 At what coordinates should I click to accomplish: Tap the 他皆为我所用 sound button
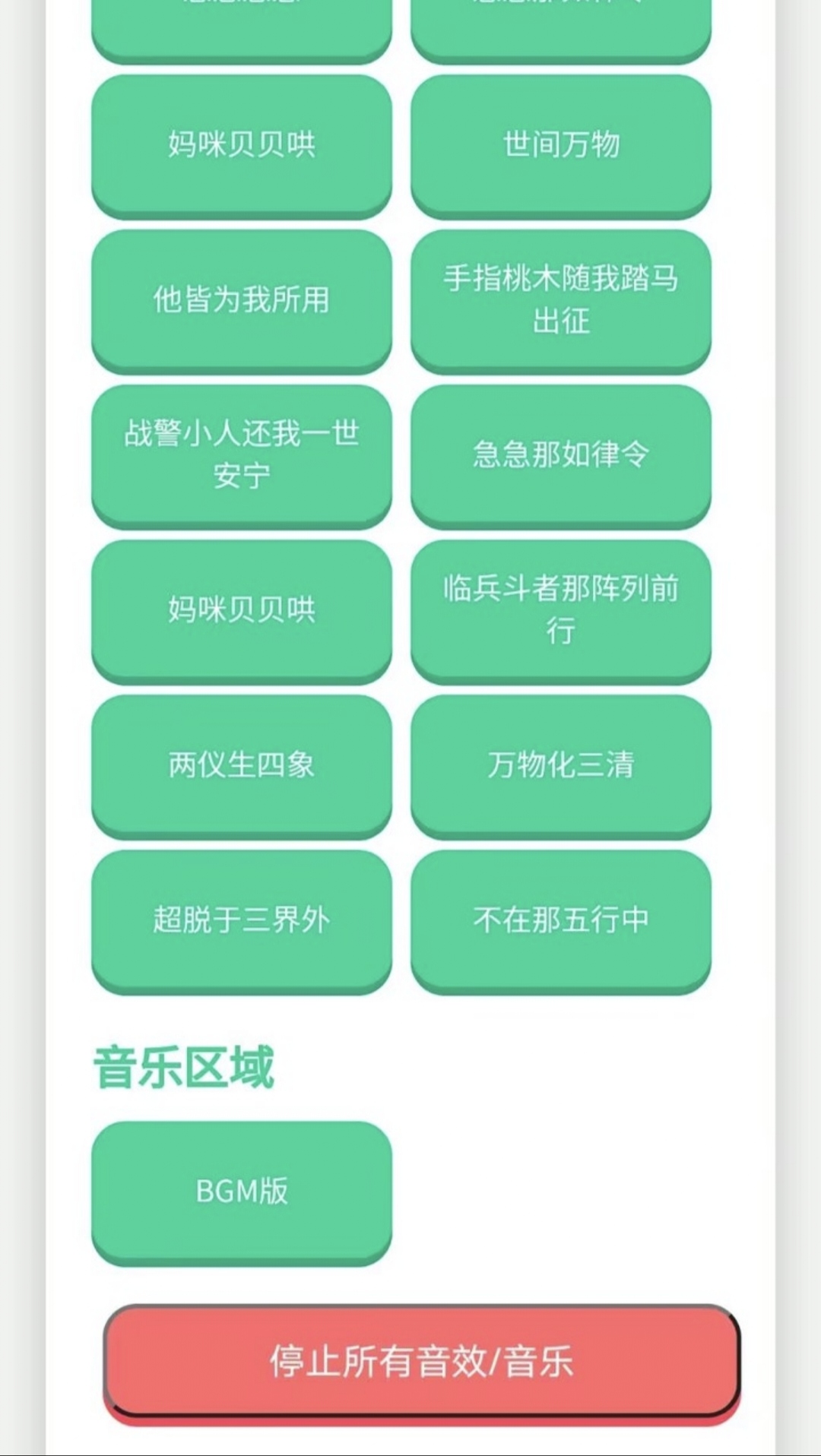click(242, 299)
